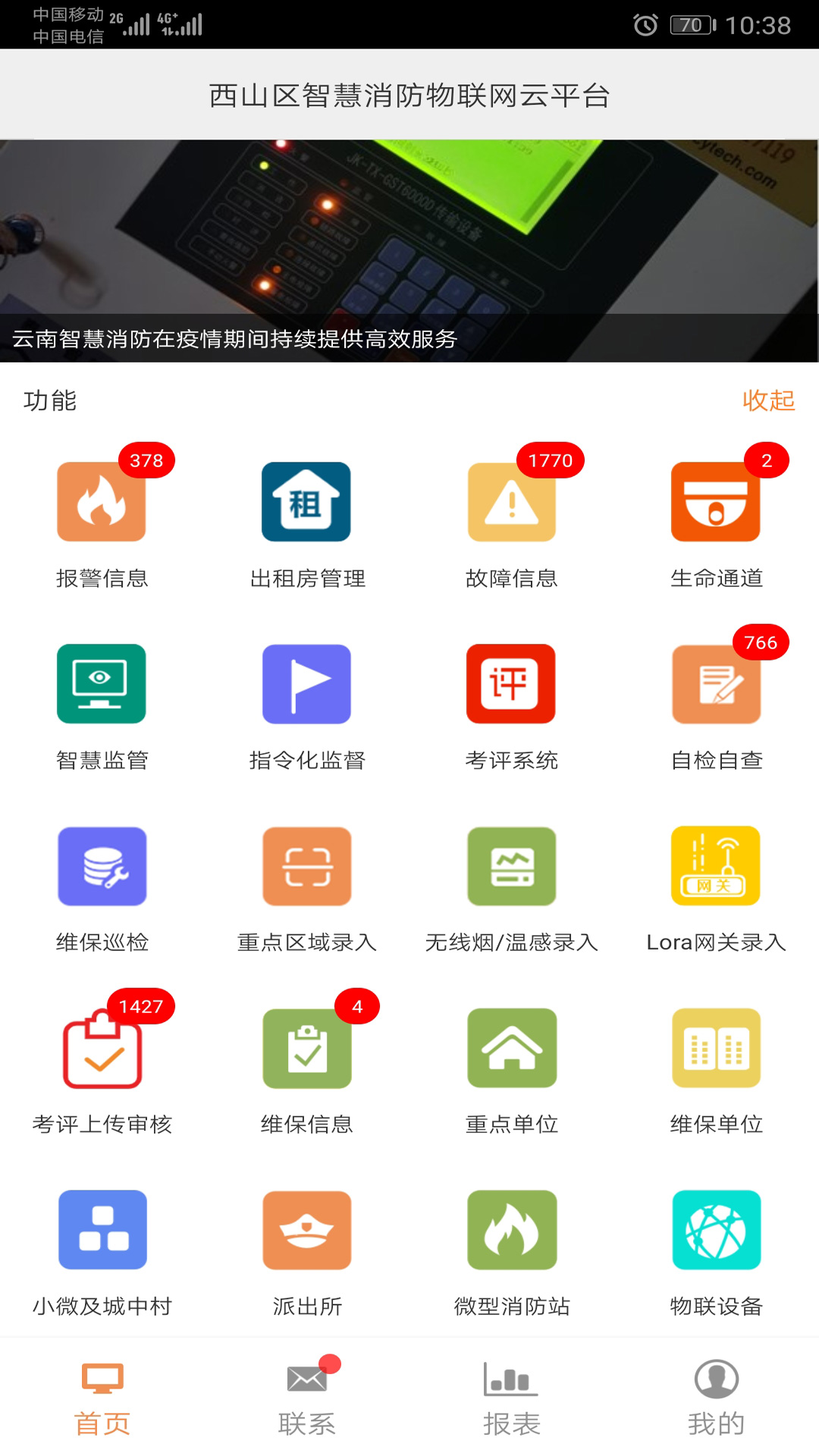Open the Lora网关录入 gateway entry module
Image resolution: width=819 pixels, height=1456 pixels.
tap(717, 866)
